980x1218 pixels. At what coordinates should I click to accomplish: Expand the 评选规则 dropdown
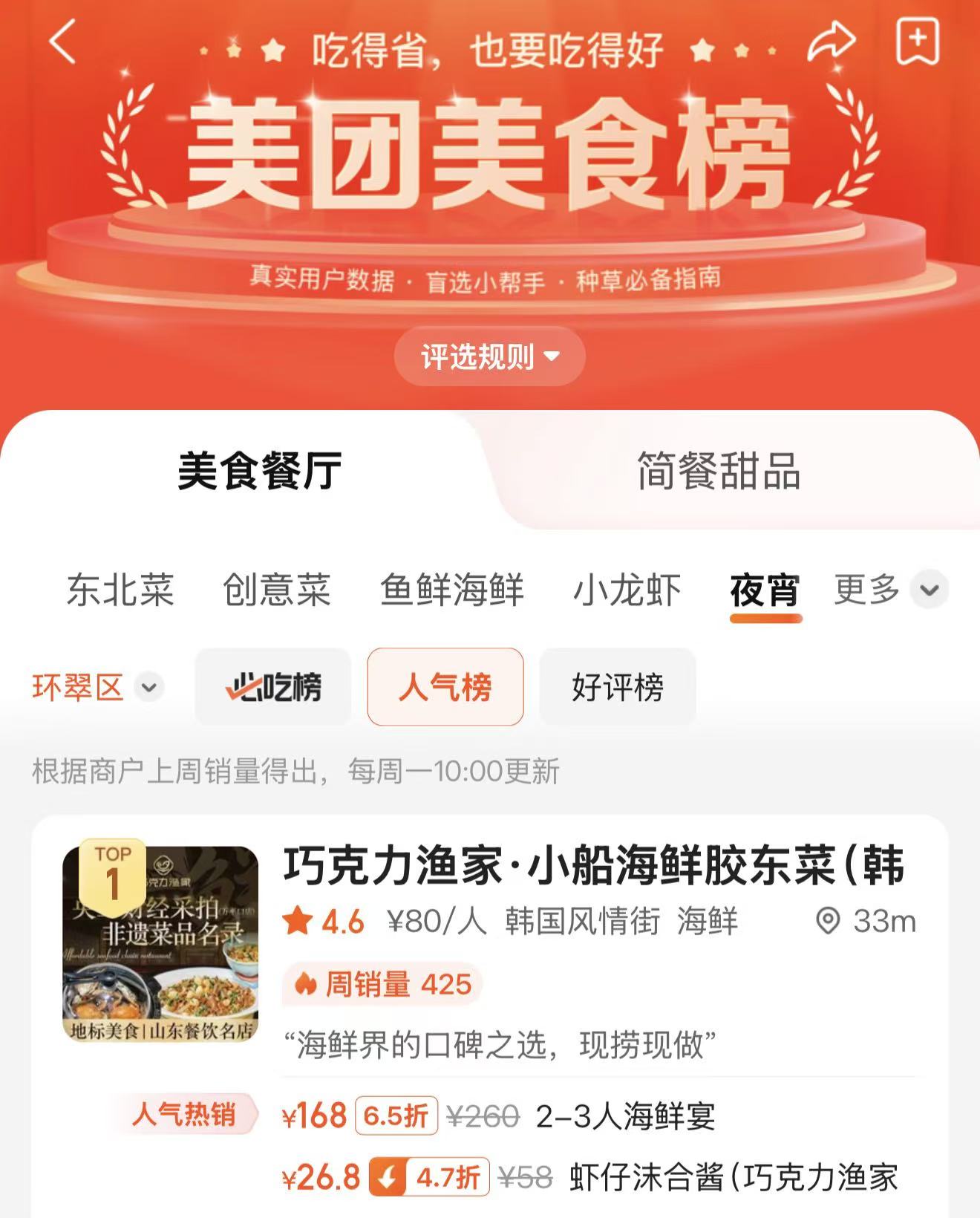[489, 357]
